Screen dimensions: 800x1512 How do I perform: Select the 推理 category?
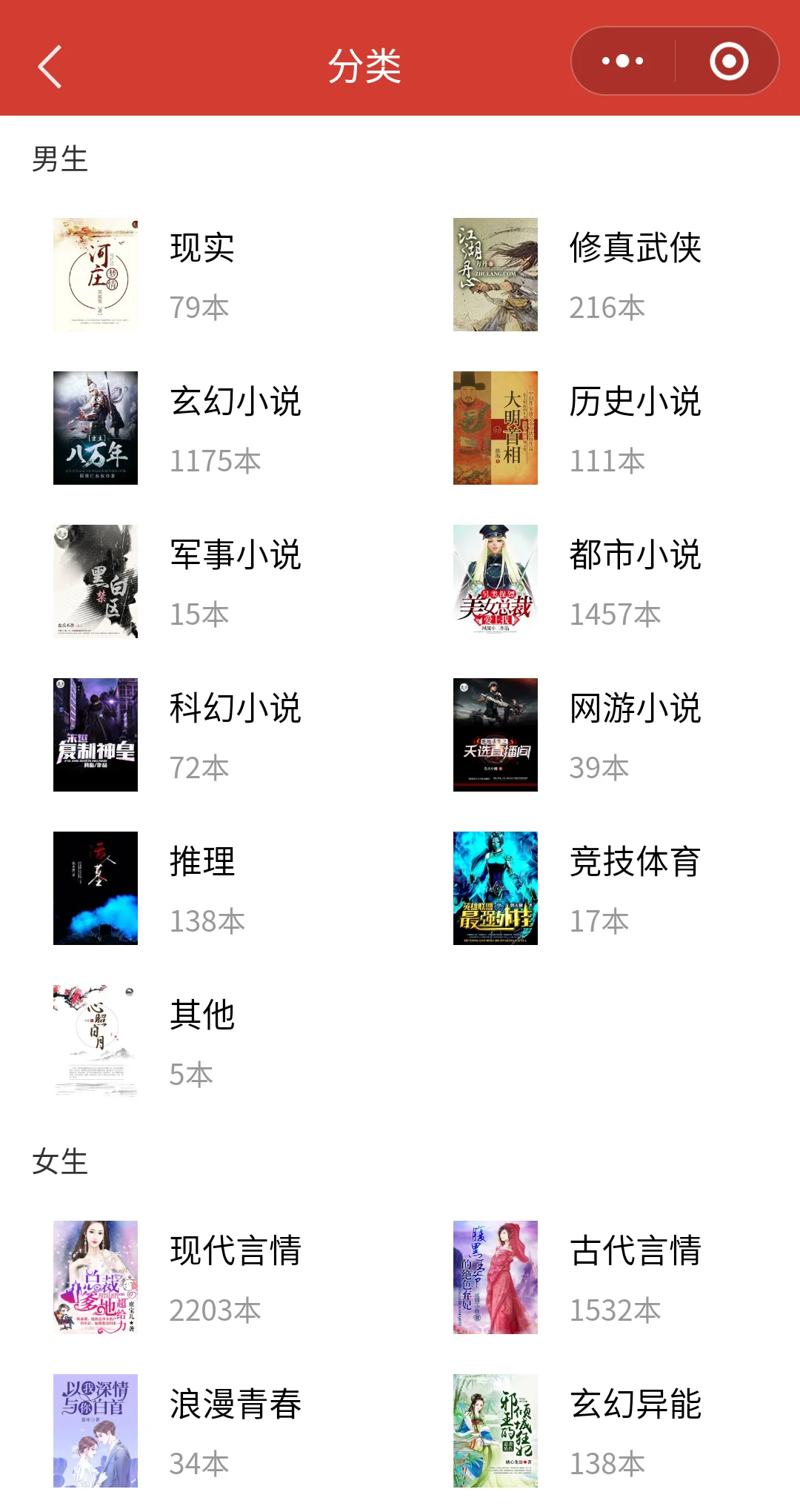point(201,888)
